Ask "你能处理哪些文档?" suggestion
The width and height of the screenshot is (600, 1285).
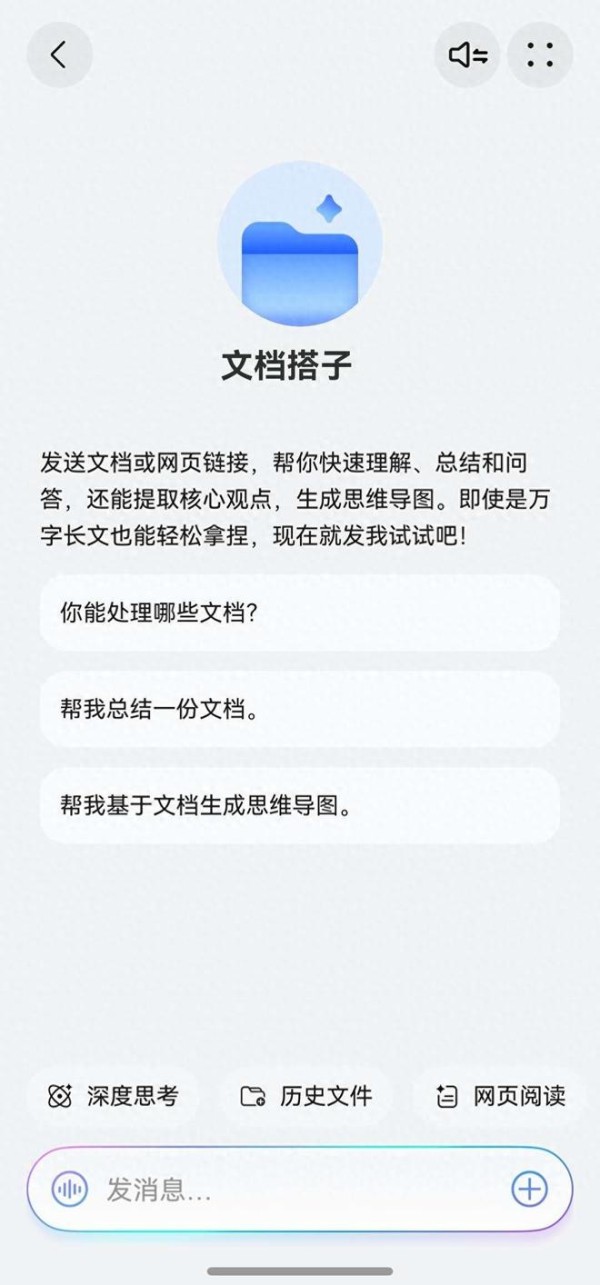[x=300, y=613]
